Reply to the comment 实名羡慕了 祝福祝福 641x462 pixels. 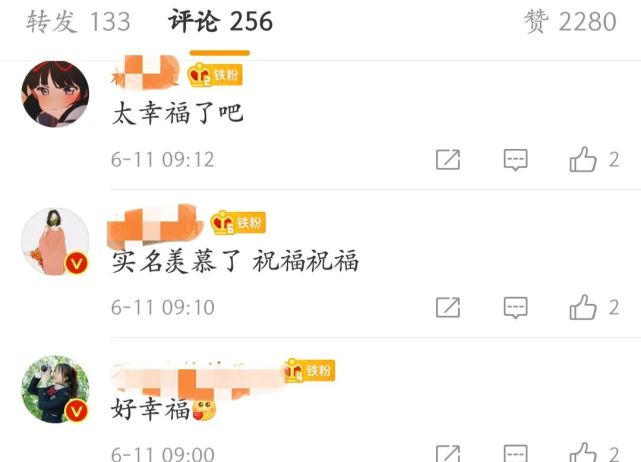pos(515,307)
